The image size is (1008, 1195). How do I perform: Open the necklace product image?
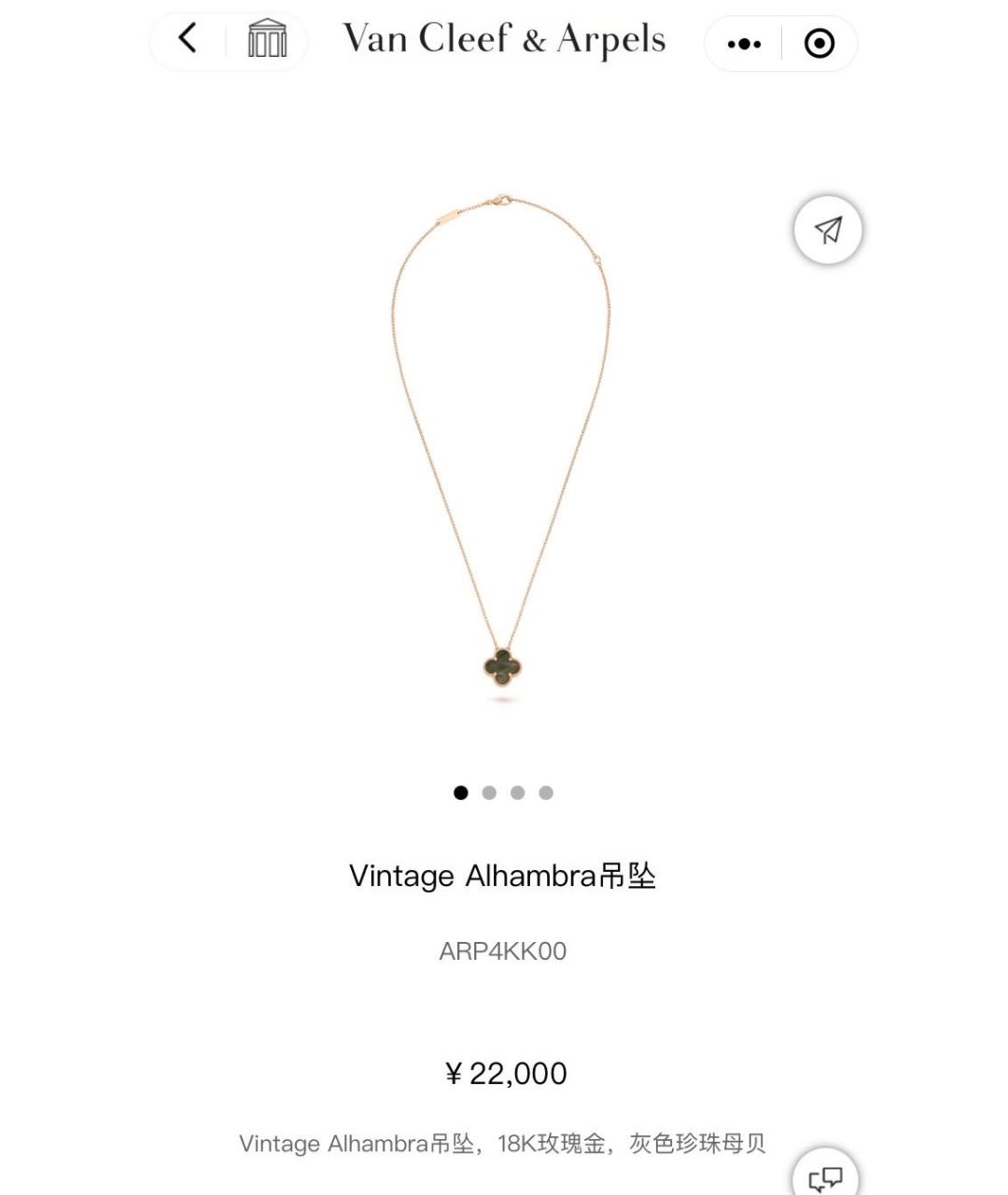502,448
